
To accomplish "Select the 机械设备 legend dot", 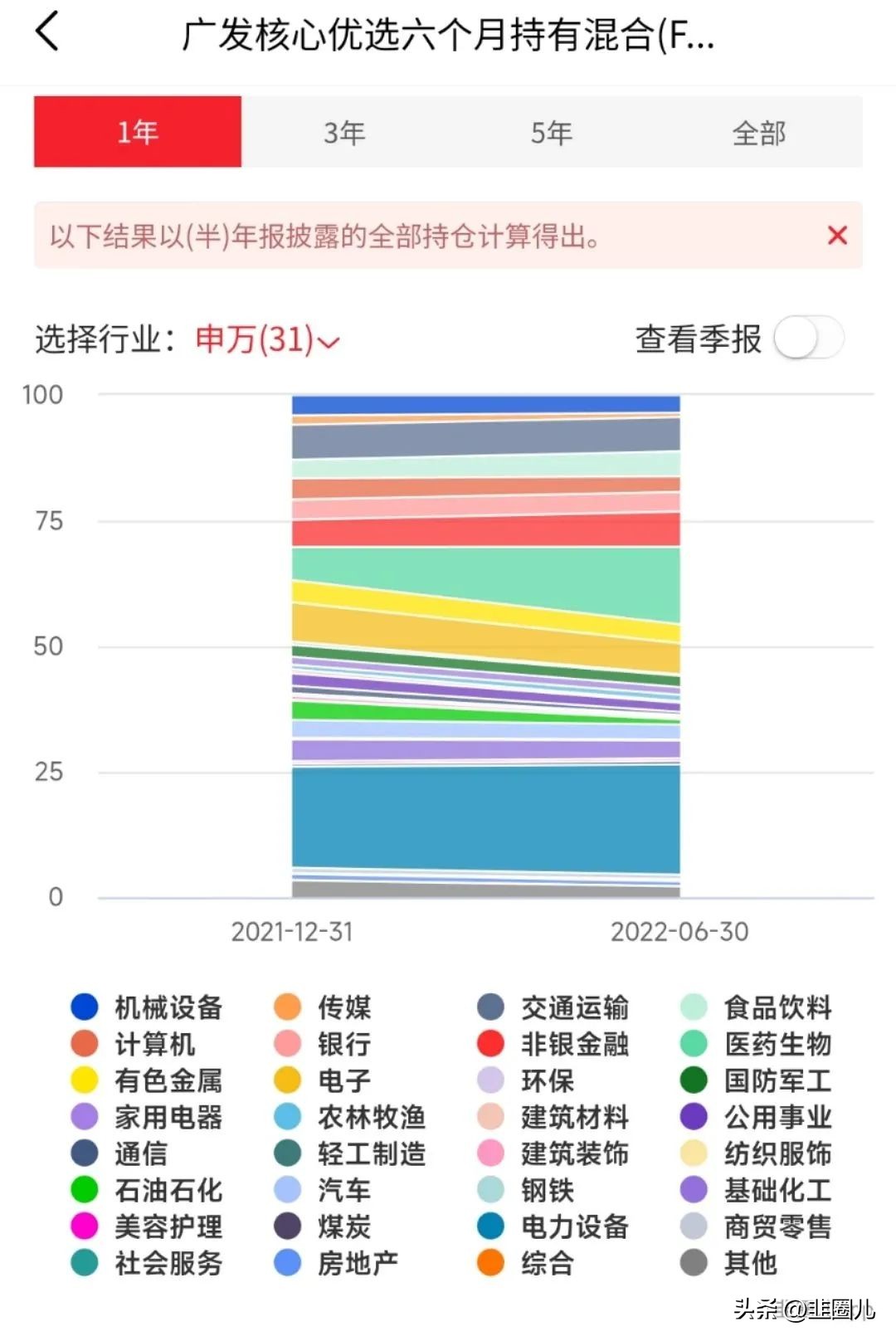I will pyautogui.click(x=83, y=1007).
